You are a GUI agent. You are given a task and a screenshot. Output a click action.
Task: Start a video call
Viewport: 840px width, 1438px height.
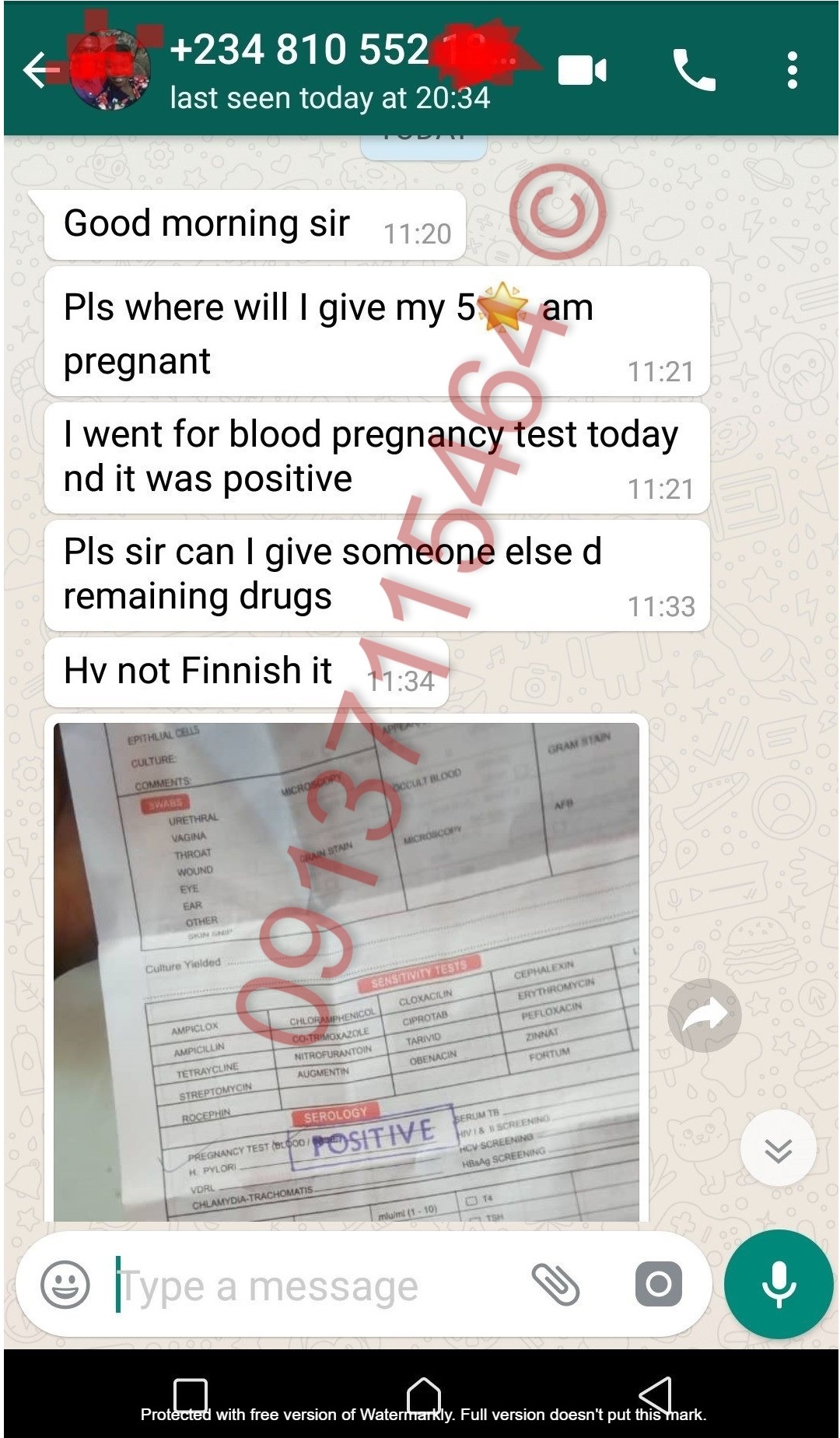click(x=582, y=71)
